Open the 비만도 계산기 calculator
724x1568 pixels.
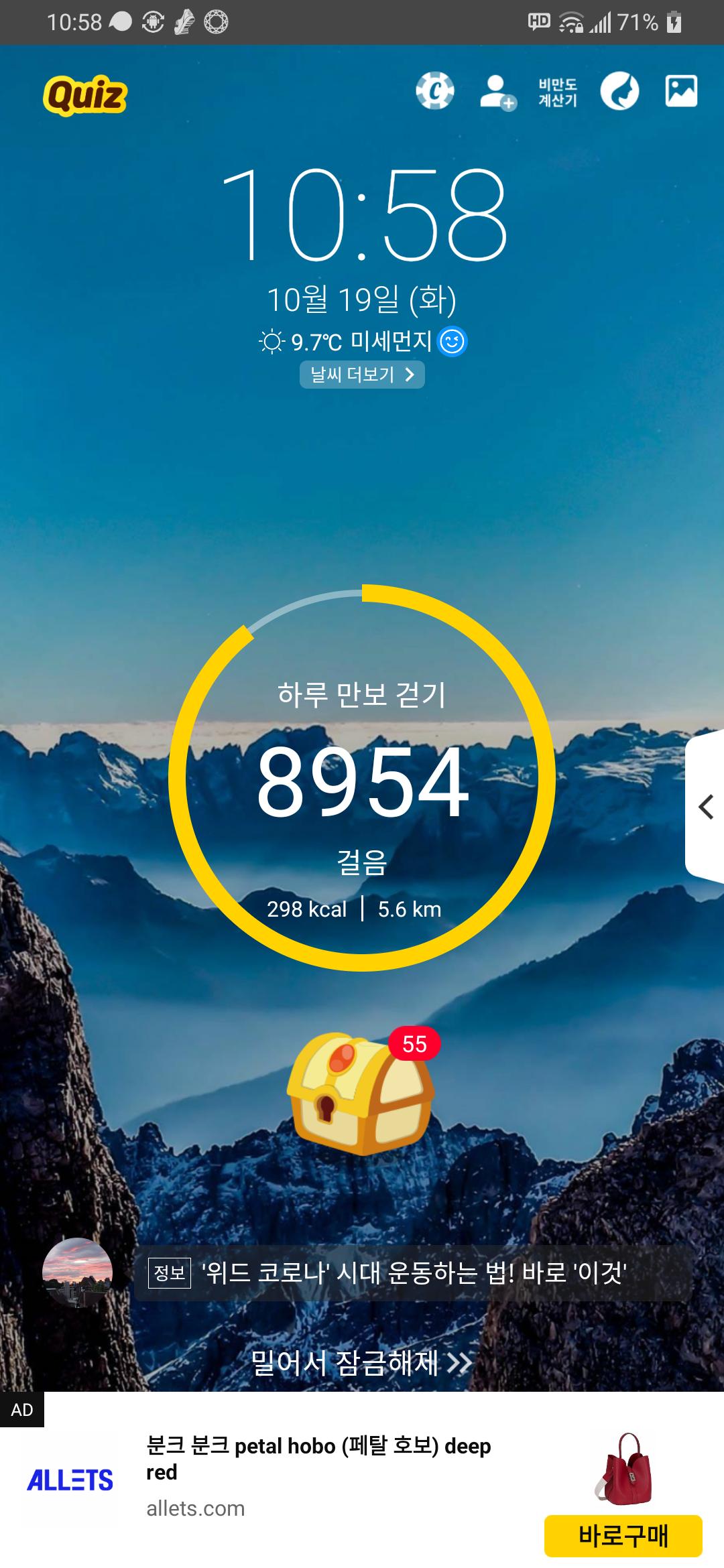coord(557,92)
